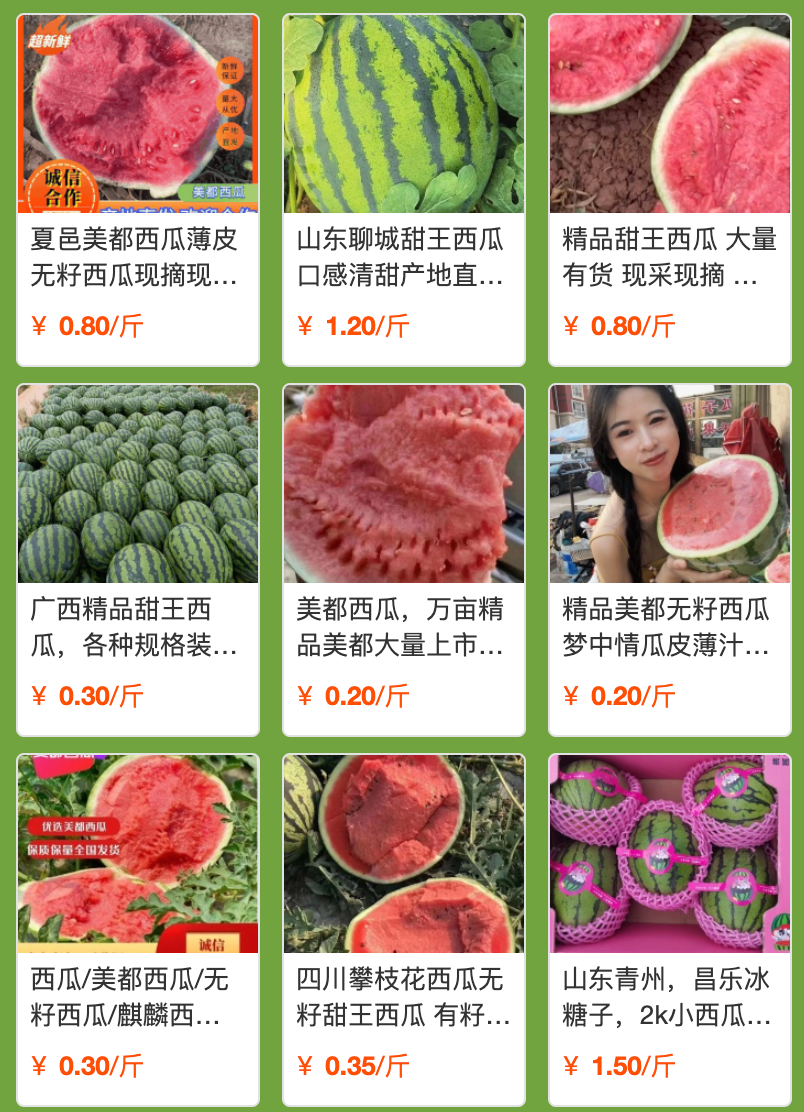804x1112 pixels.
Task: Open 精品美都无籽西瓜 梦中情瓜 product
Action: click(x=670, y=560)
